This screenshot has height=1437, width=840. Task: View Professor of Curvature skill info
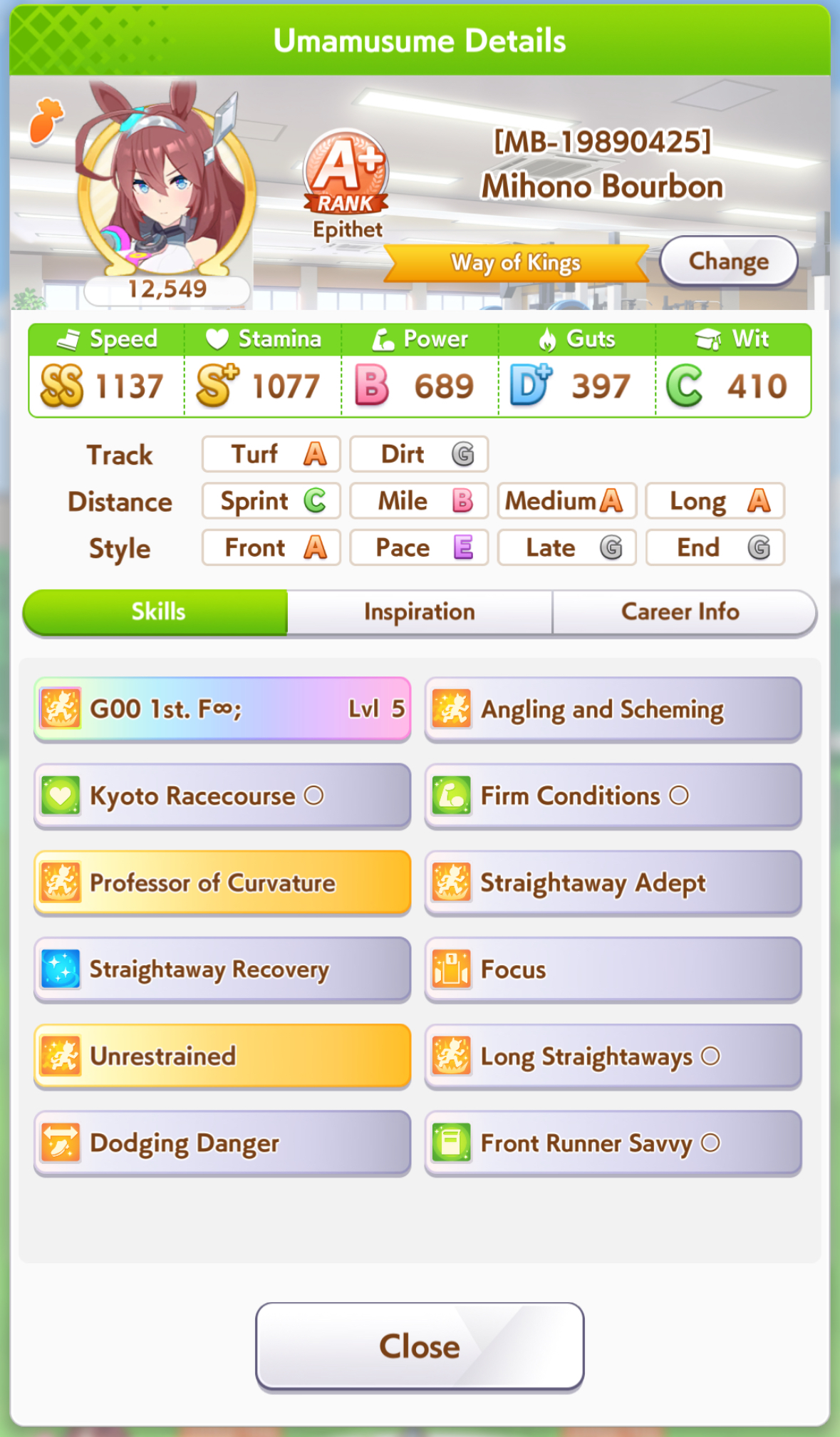[x=222, y=882]
